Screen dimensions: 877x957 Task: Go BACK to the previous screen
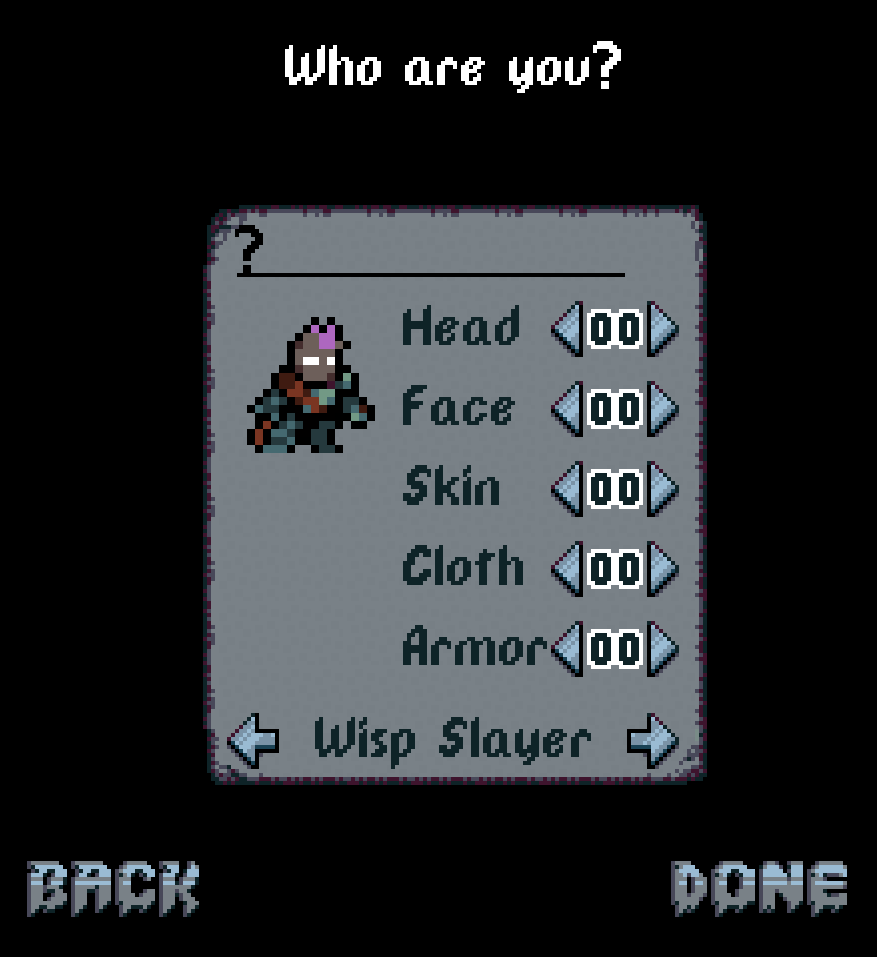click(x=112, y=887)
